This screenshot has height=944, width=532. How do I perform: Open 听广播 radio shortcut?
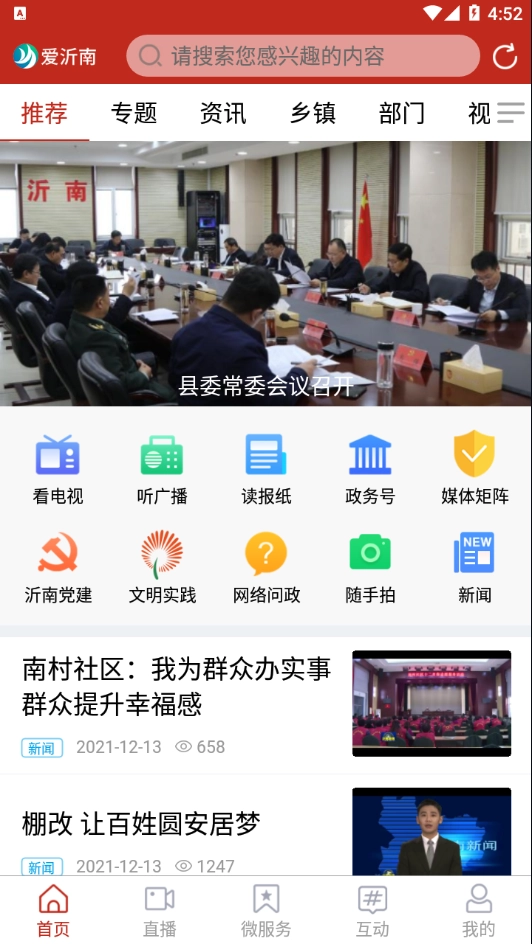[162, 469]
